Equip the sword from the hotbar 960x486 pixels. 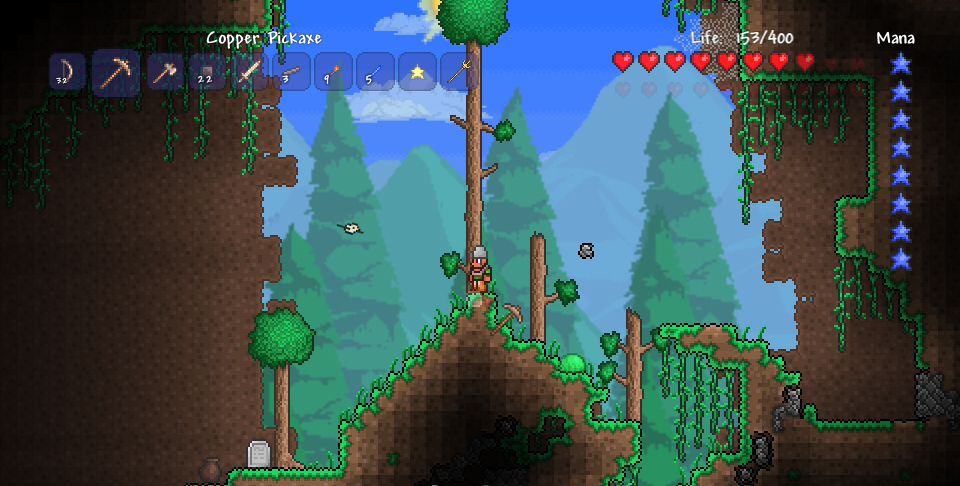250,72
